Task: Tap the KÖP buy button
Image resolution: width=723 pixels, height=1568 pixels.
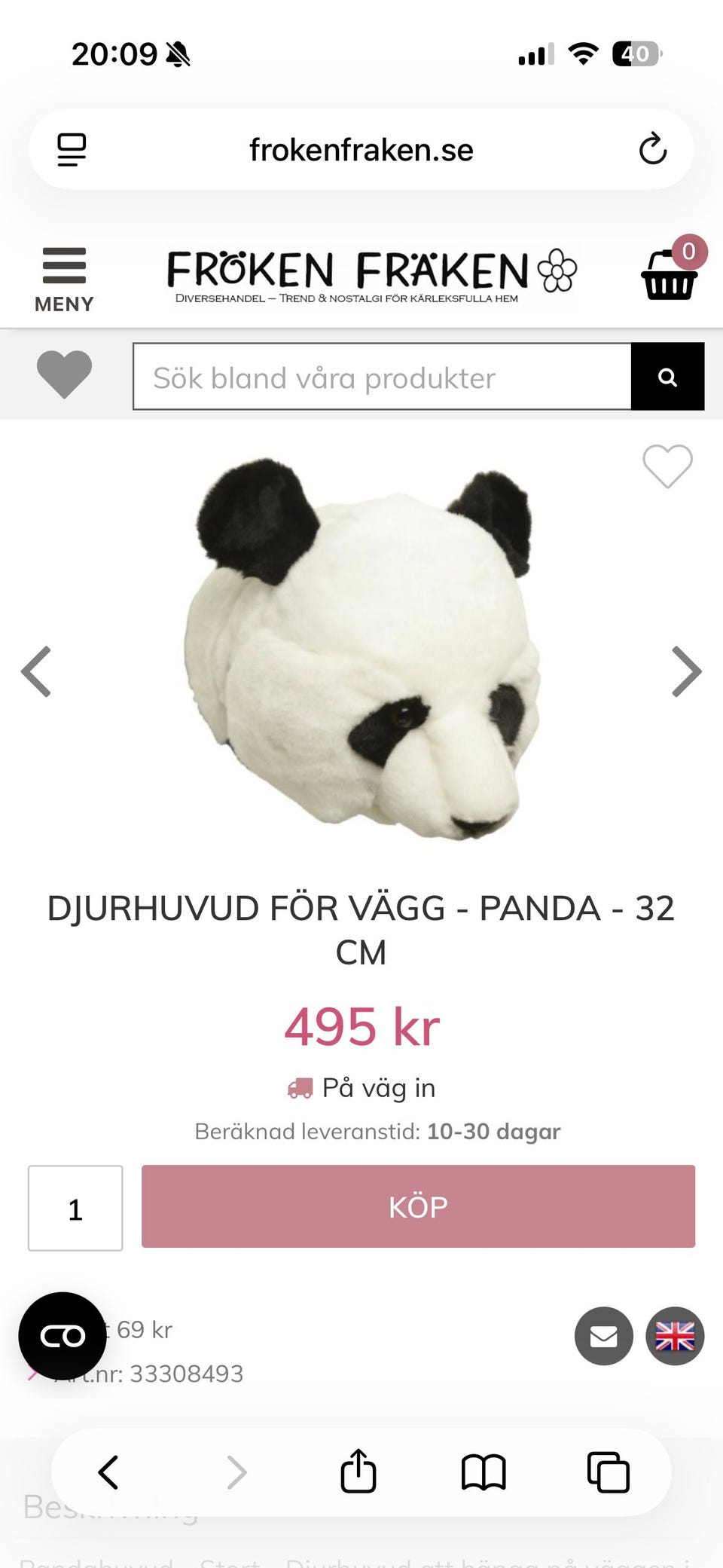Action: click(x=418, y=1206)
